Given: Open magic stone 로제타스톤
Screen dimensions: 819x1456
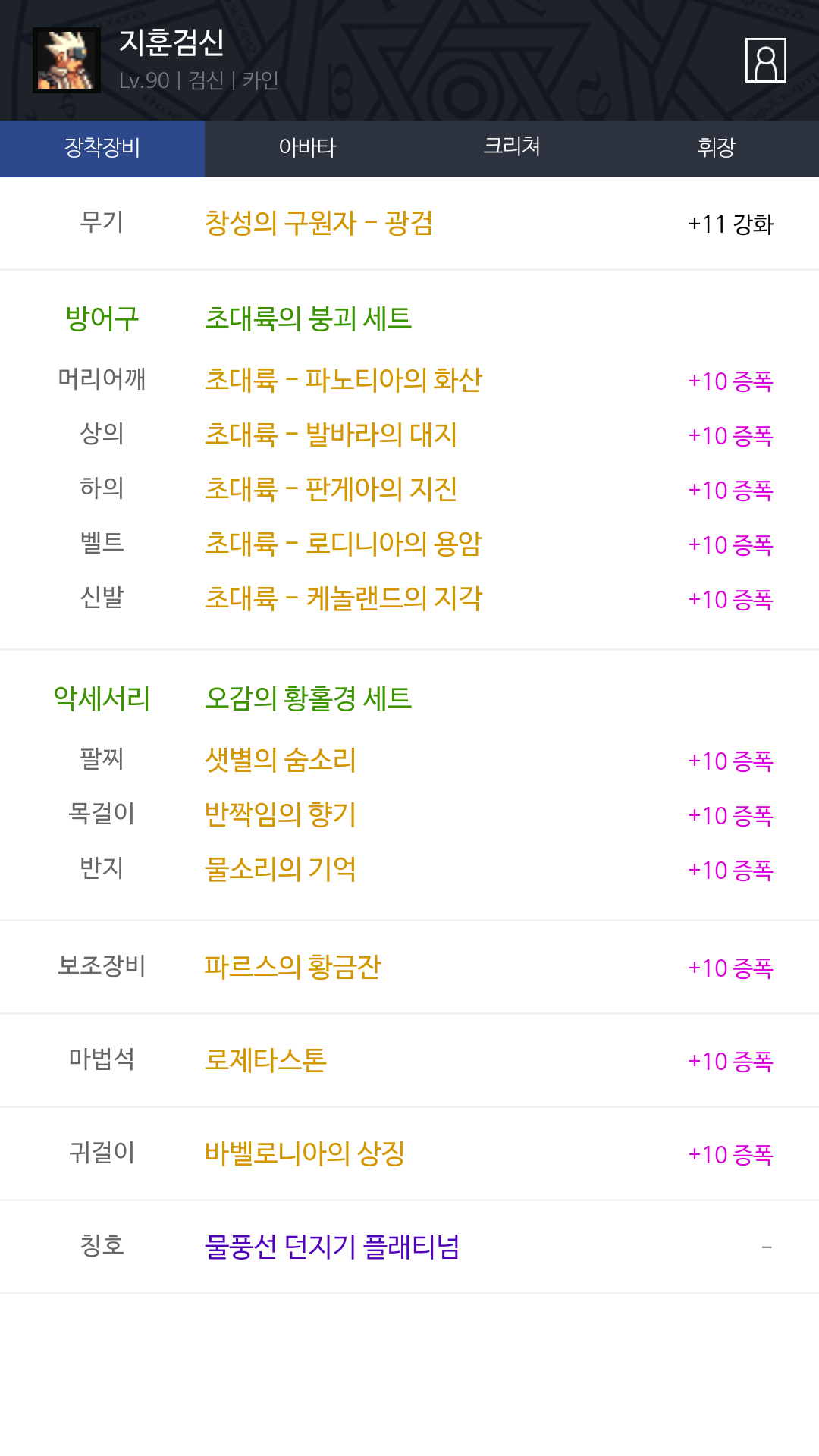Looking at the screenshot, I should (265, 1060).
